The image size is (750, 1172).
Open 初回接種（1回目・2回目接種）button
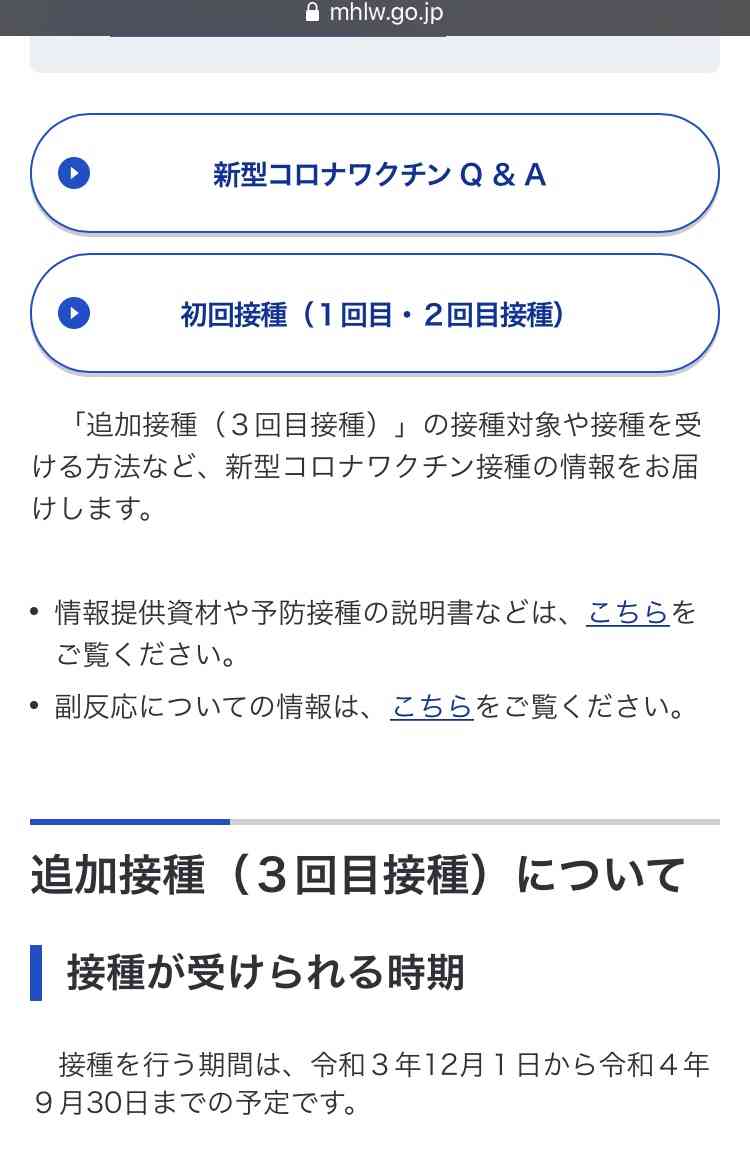(375, 314)
